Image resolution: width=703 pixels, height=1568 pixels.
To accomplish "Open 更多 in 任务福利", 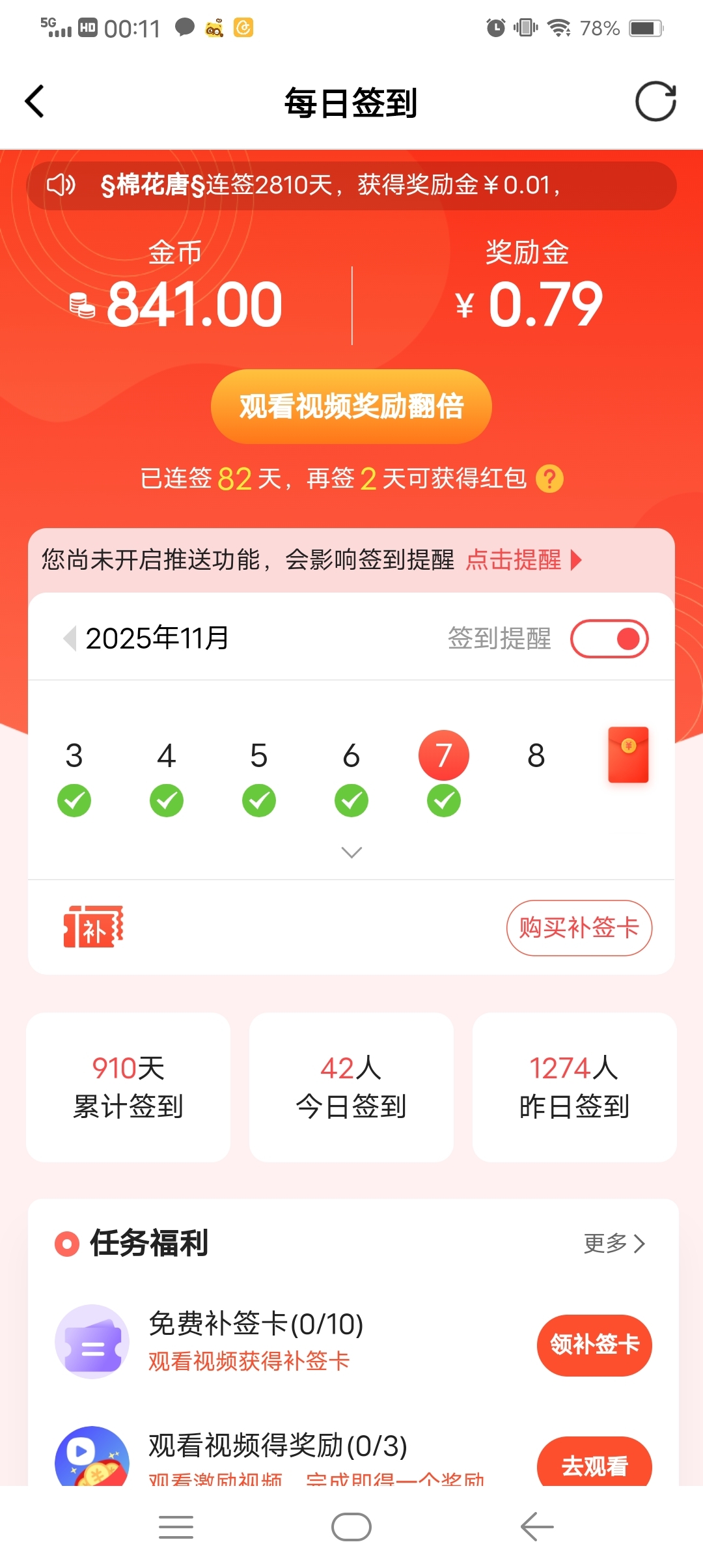I will [x=614, y=1243].
